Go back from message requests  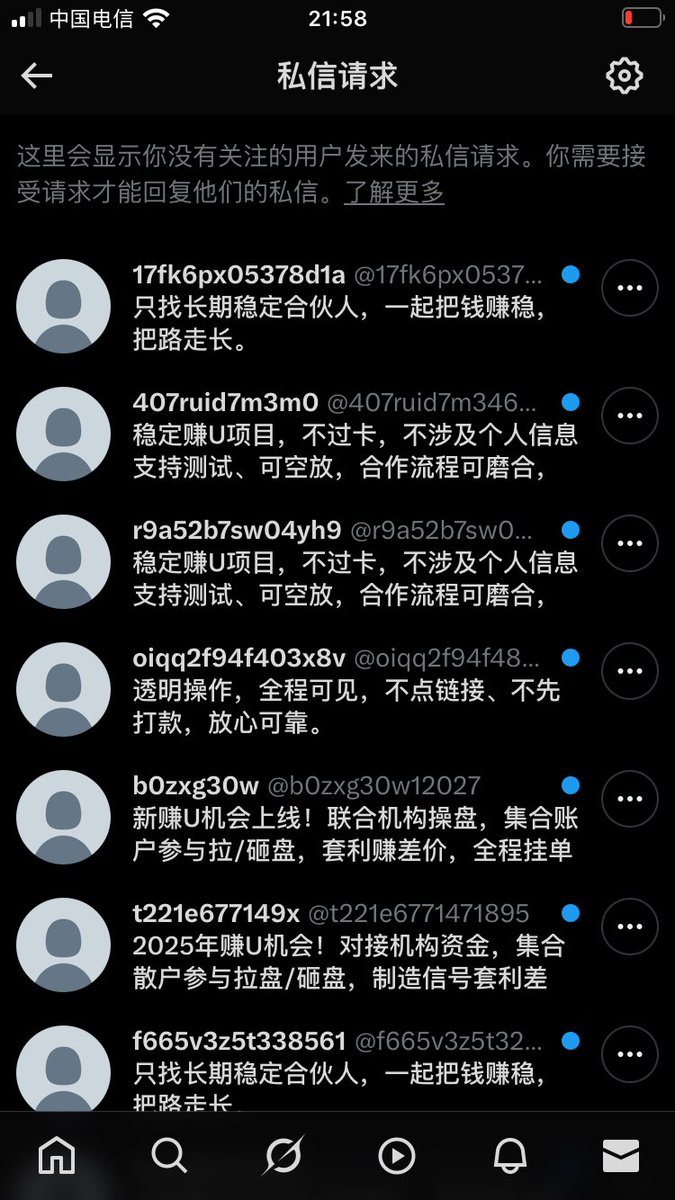pyautogui.click(x=37, y=76)
